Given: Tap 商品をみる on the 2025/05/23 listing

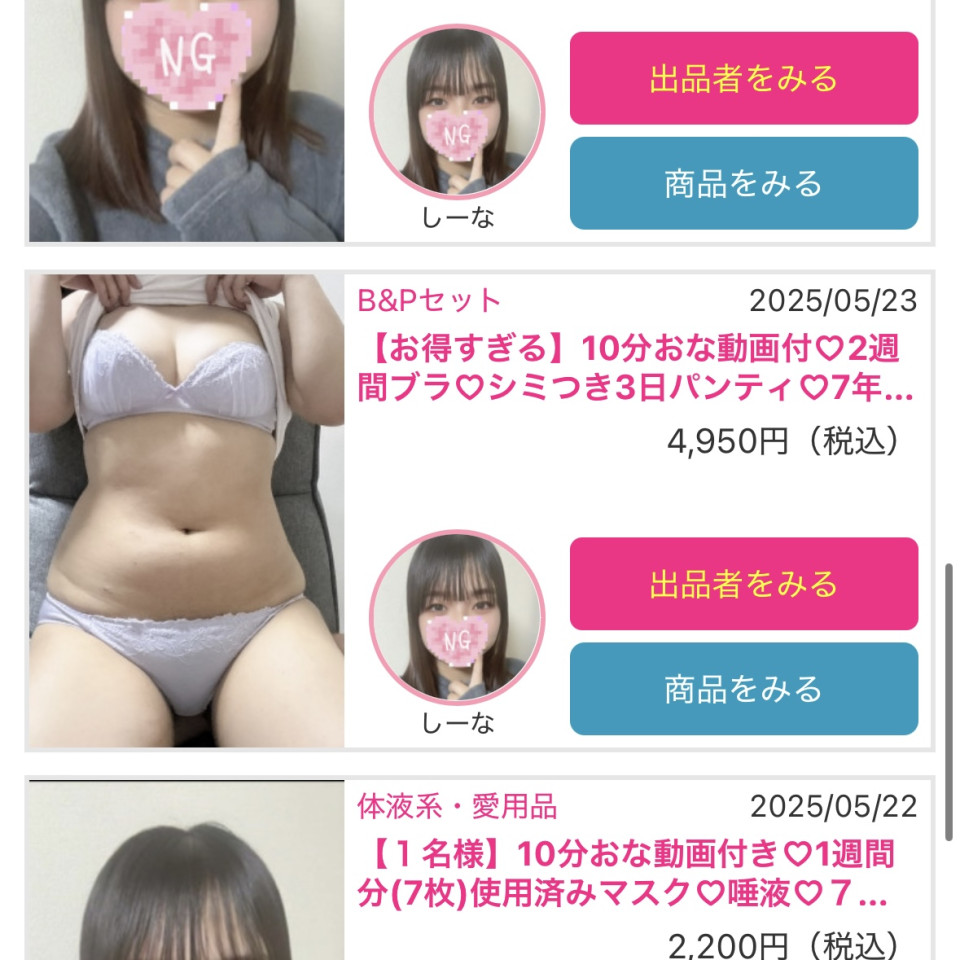Looking at the screenshot, I should click(x=743, y=689).
